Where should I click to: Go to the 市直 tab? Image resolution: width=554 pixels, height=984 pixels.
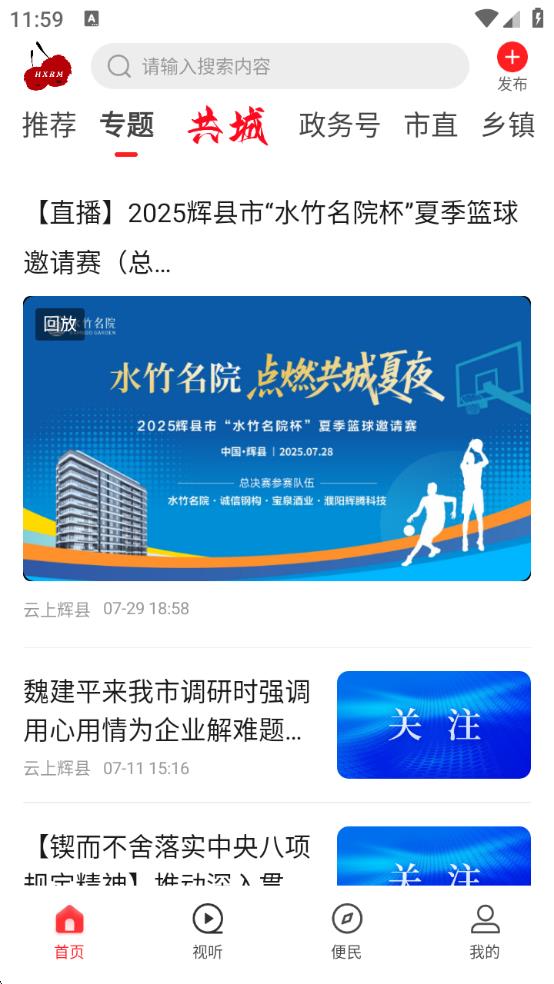point(431,124)
